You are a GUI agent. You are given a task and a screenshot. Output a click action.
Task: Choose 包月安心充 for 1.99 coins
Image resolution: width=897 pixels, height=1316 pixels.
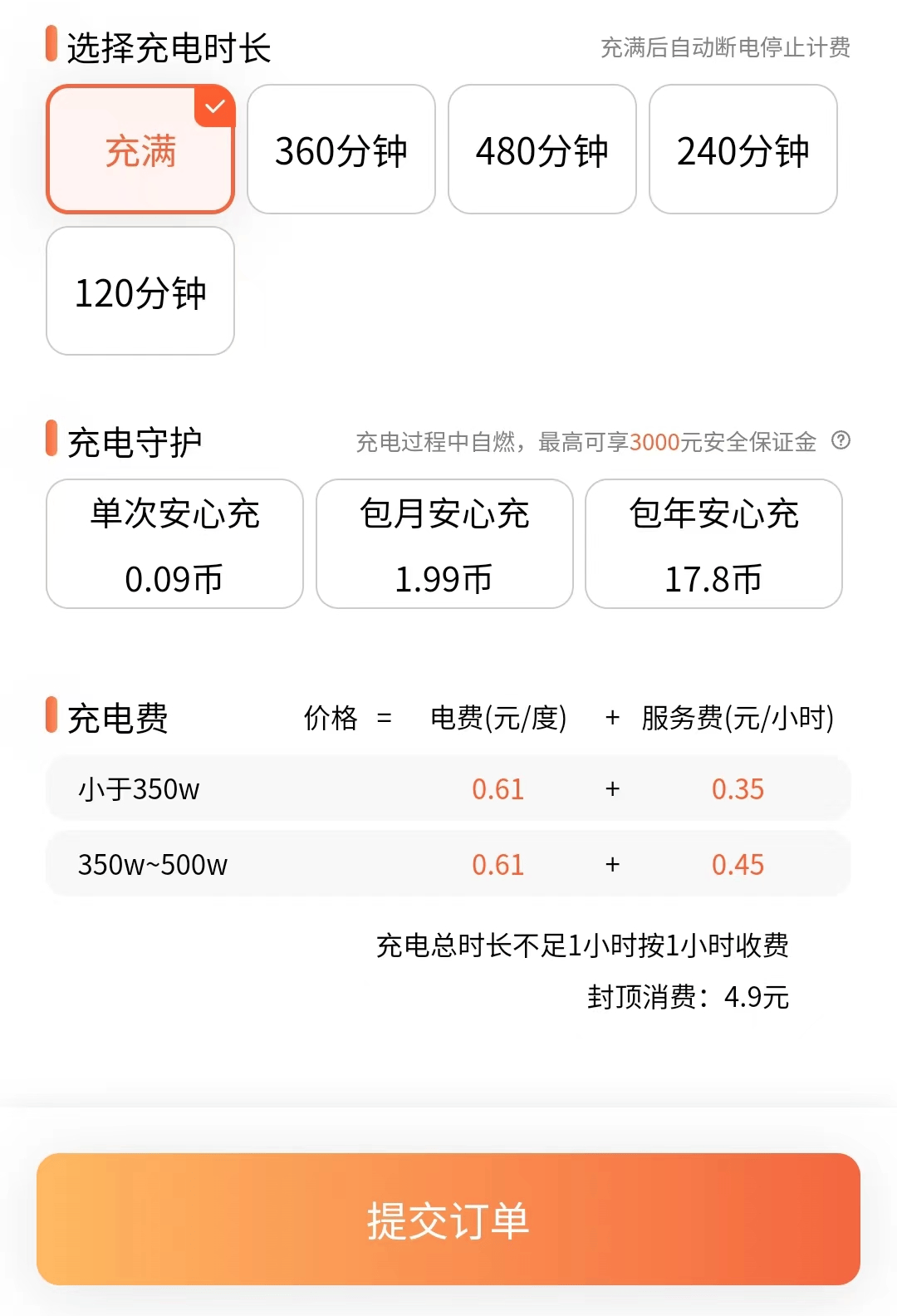tap(444, 544)
